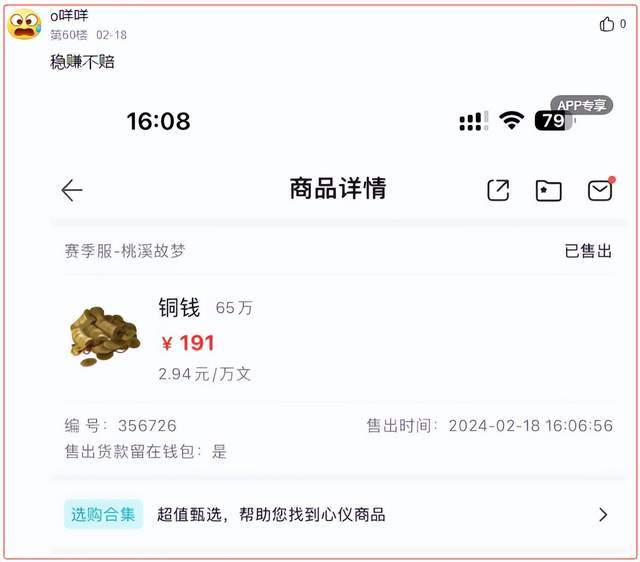
Task: Tap the username o咩咩
Action: tap(69, 15)
